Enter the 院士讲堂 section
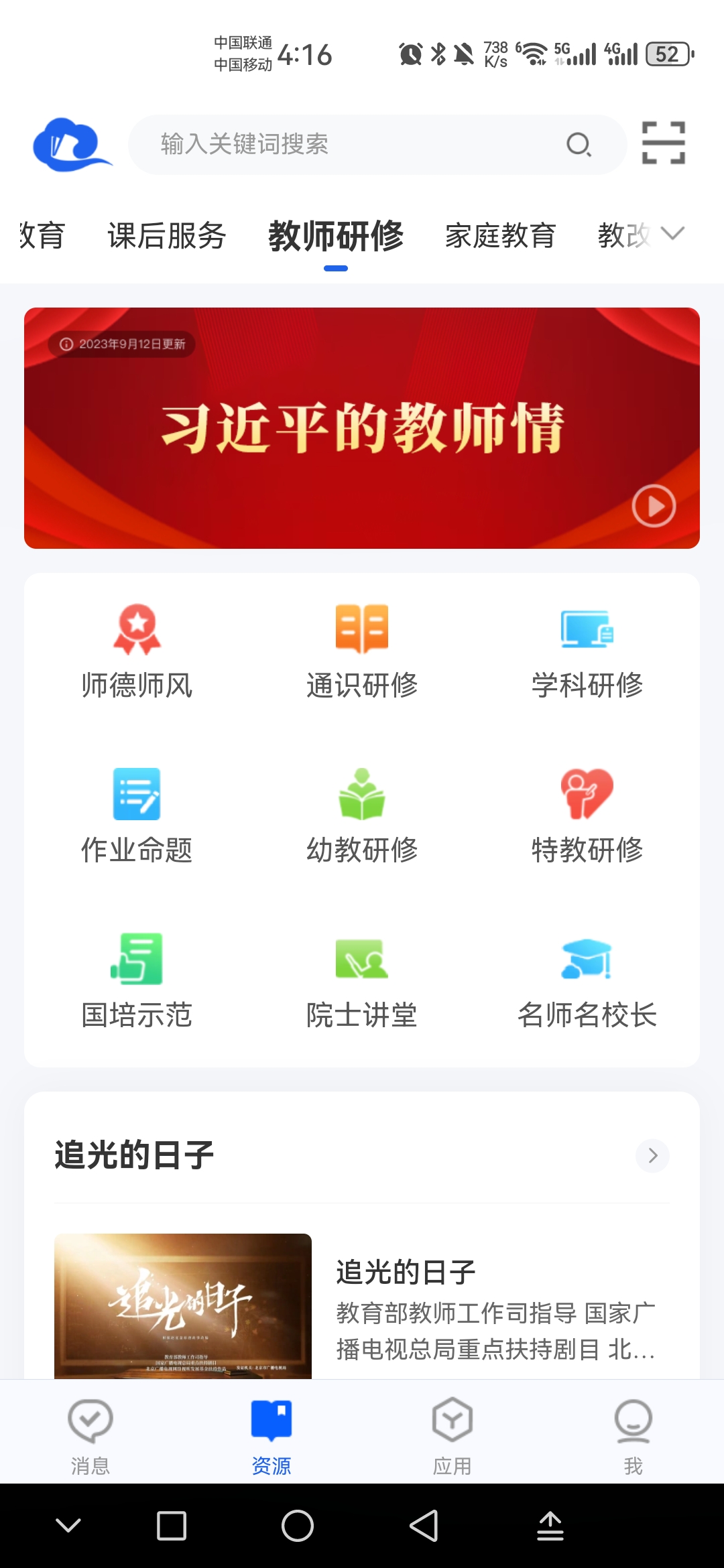Screen dimensions: 724x1568 tap(362, 980)
